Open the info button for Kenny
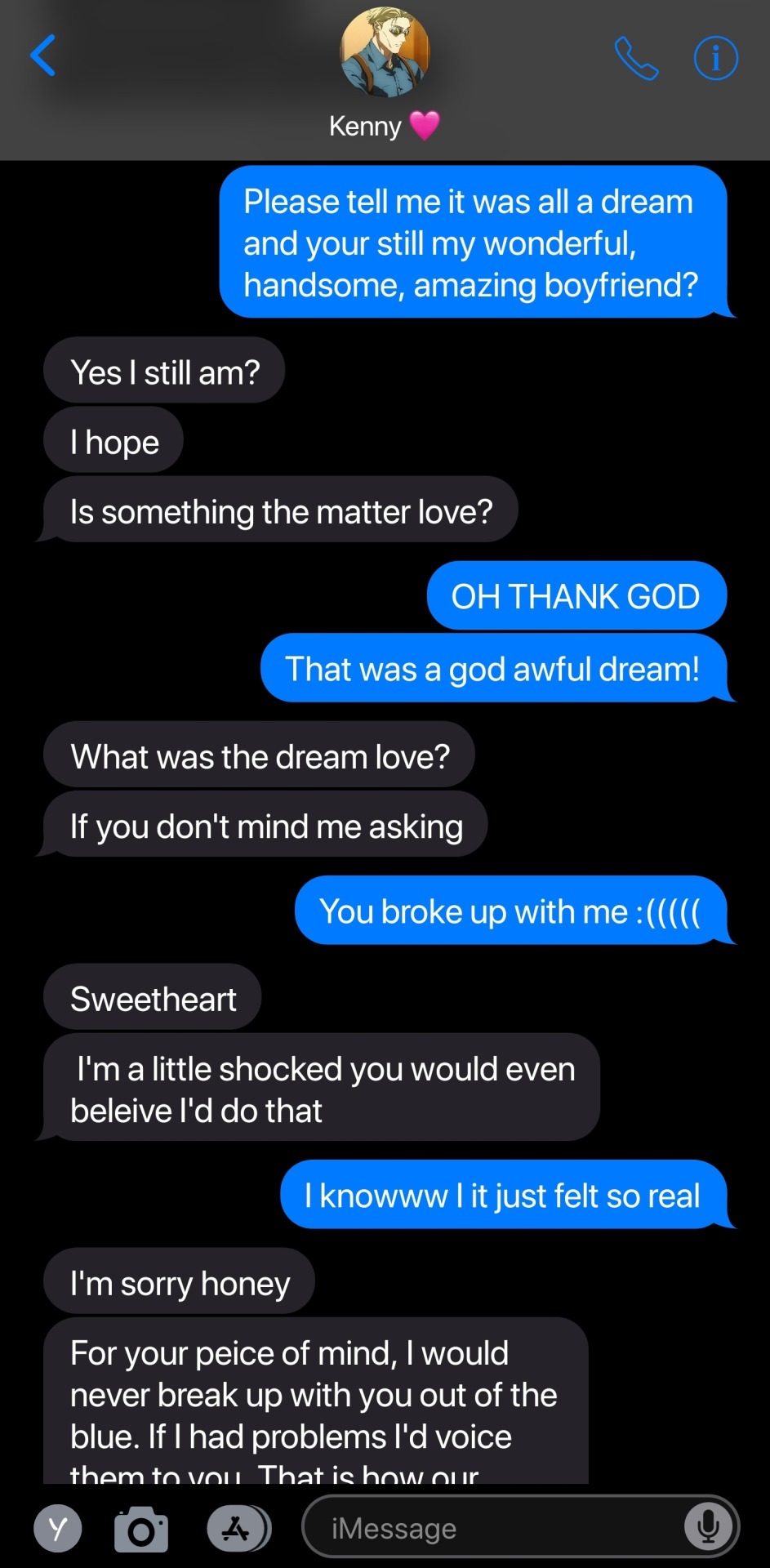Image resolution: width=770 pixels, height=1568 pixels. 715,58
